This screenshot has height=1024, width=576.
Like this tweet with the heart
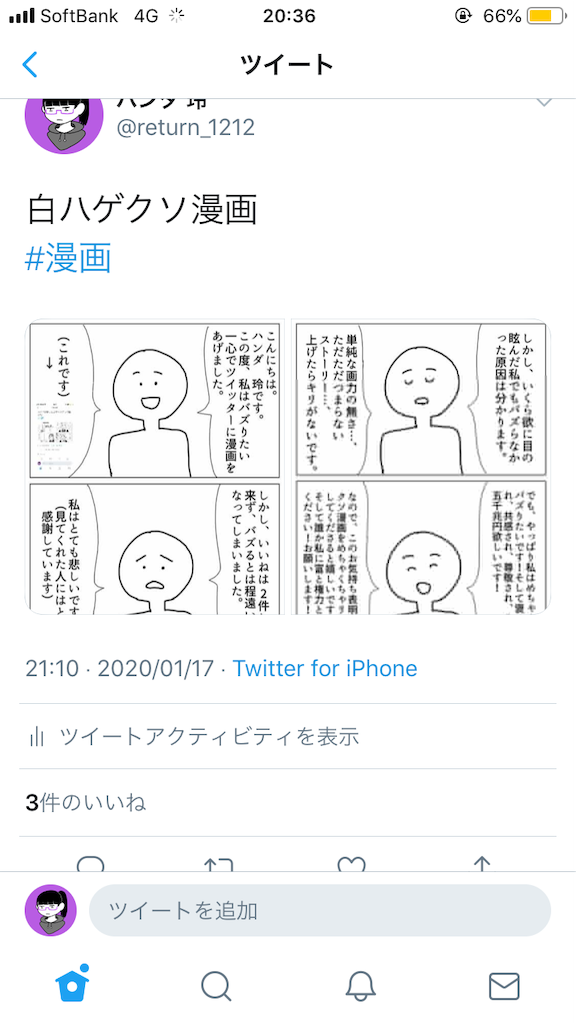(x=351, y=864)
